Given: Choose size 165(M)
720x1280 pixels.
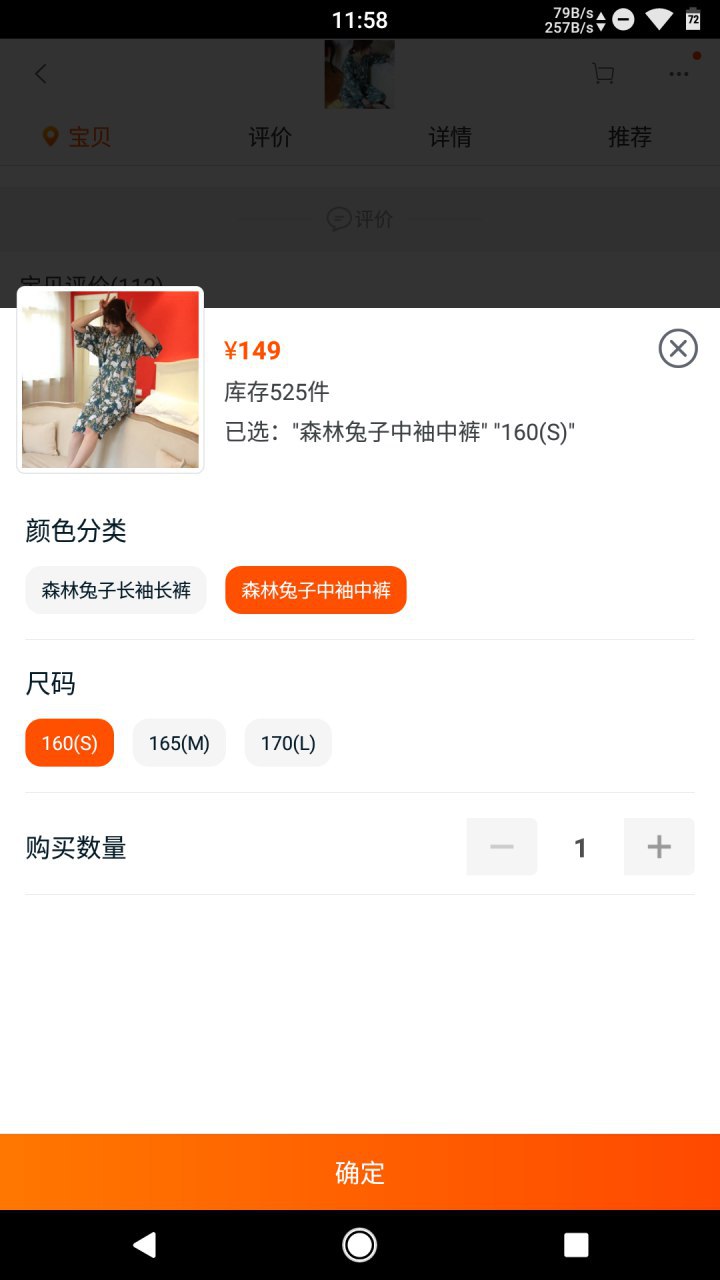Looking at the screenshot, I should (179, 743).
